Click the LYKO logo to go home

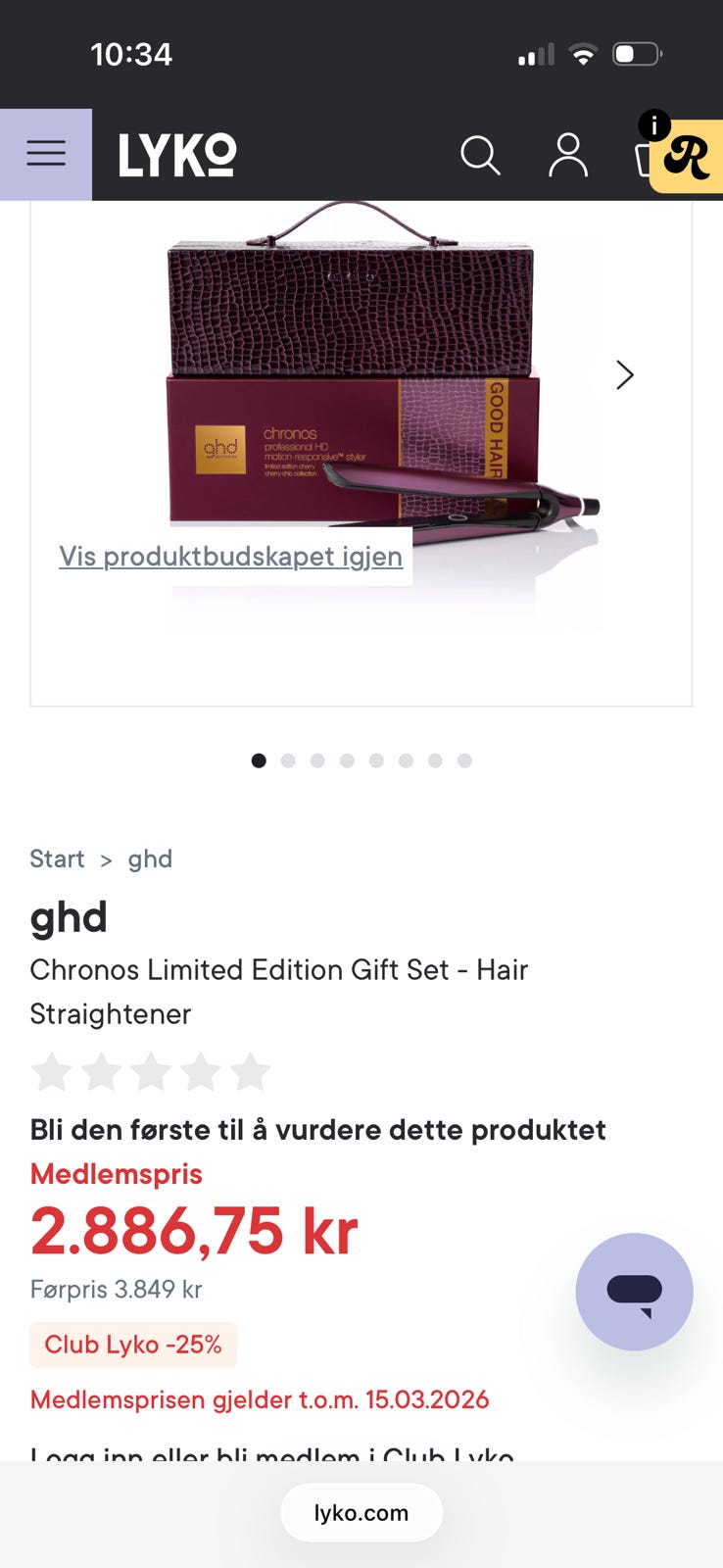point(176,154)
